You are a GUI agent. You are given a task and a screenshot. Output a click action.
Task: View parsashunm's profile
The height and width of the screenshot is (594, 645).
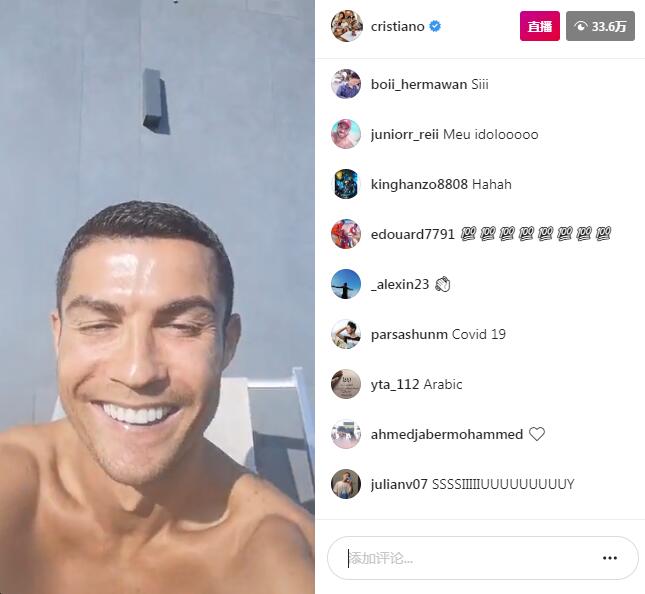408,334
